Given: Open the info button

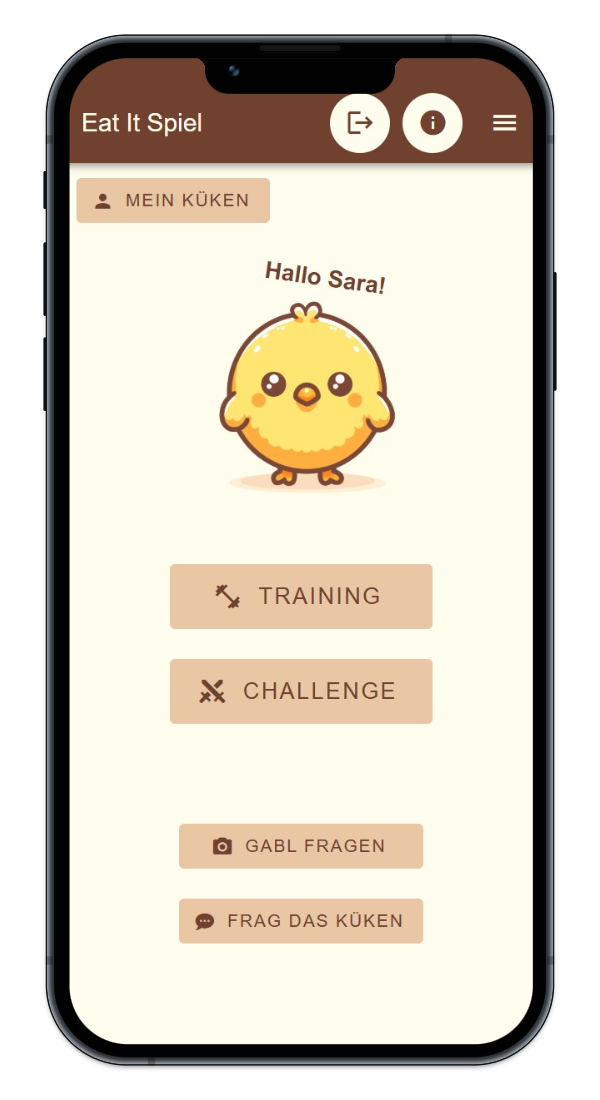Looking at the screenshot, I should [x=432, y=123].
